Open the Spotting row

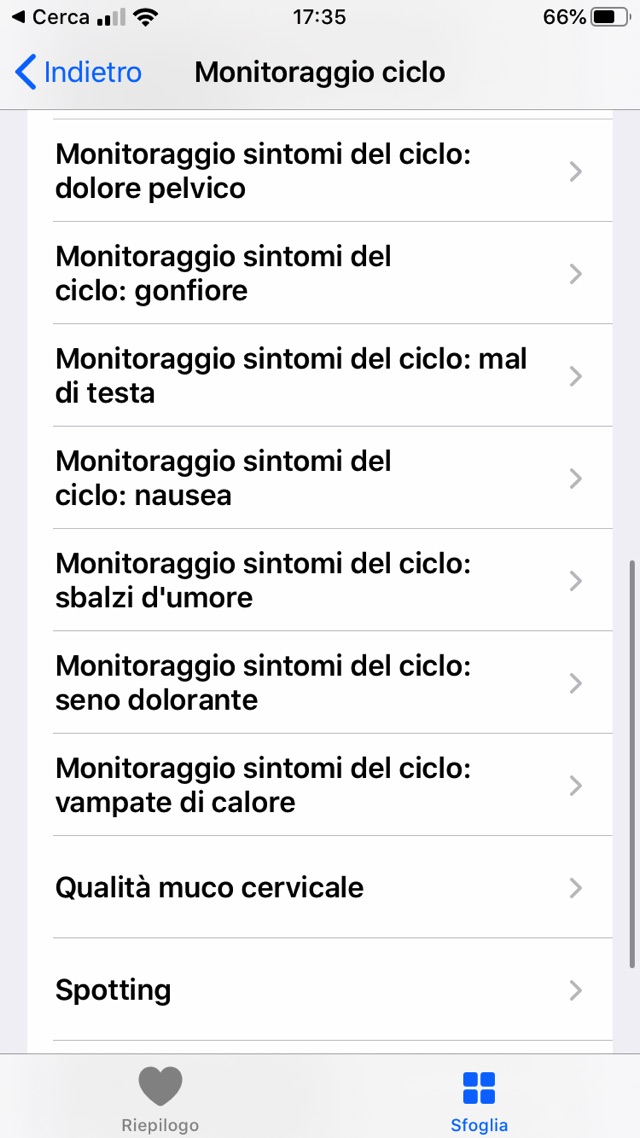pos(318,990)
